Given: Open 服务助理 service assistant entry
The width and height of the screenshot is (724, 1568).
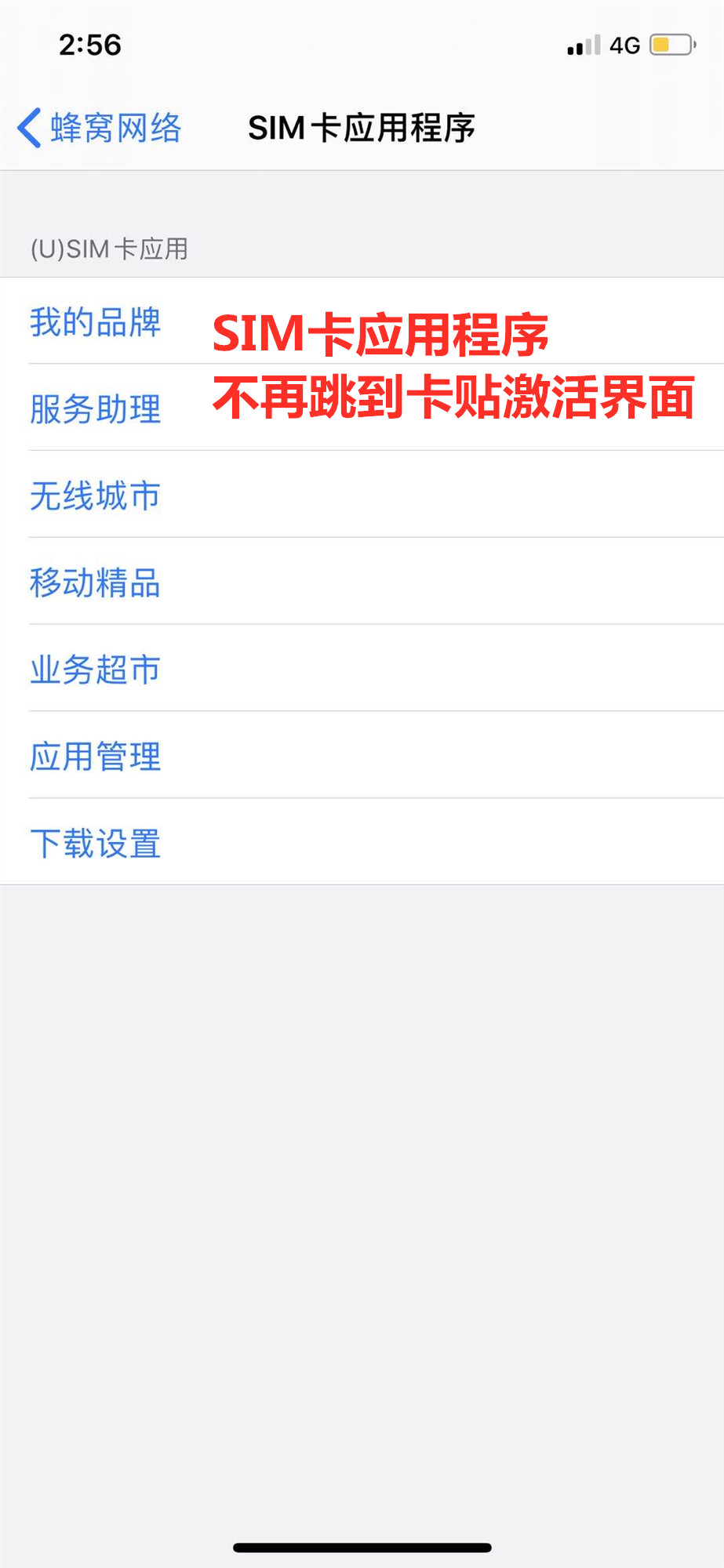Looking at the screenshot, I should pyautogui.click(x=96, y=408).
